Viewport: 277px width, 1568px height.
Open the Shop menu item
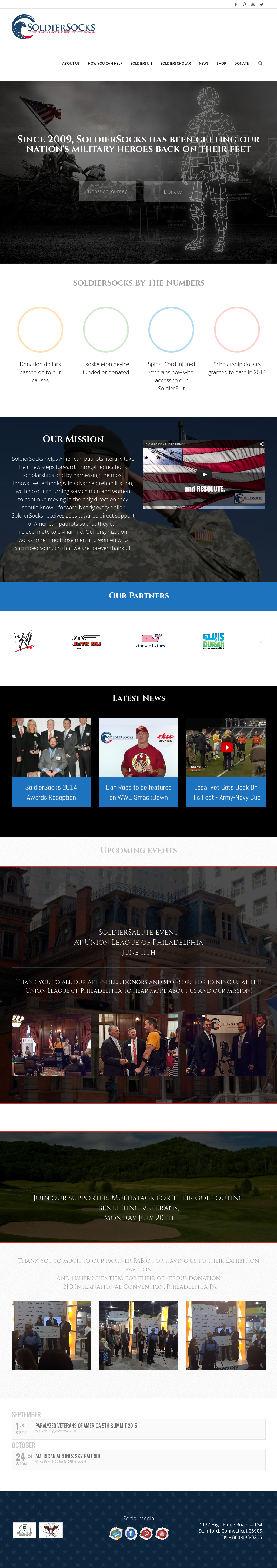(221, 63)
